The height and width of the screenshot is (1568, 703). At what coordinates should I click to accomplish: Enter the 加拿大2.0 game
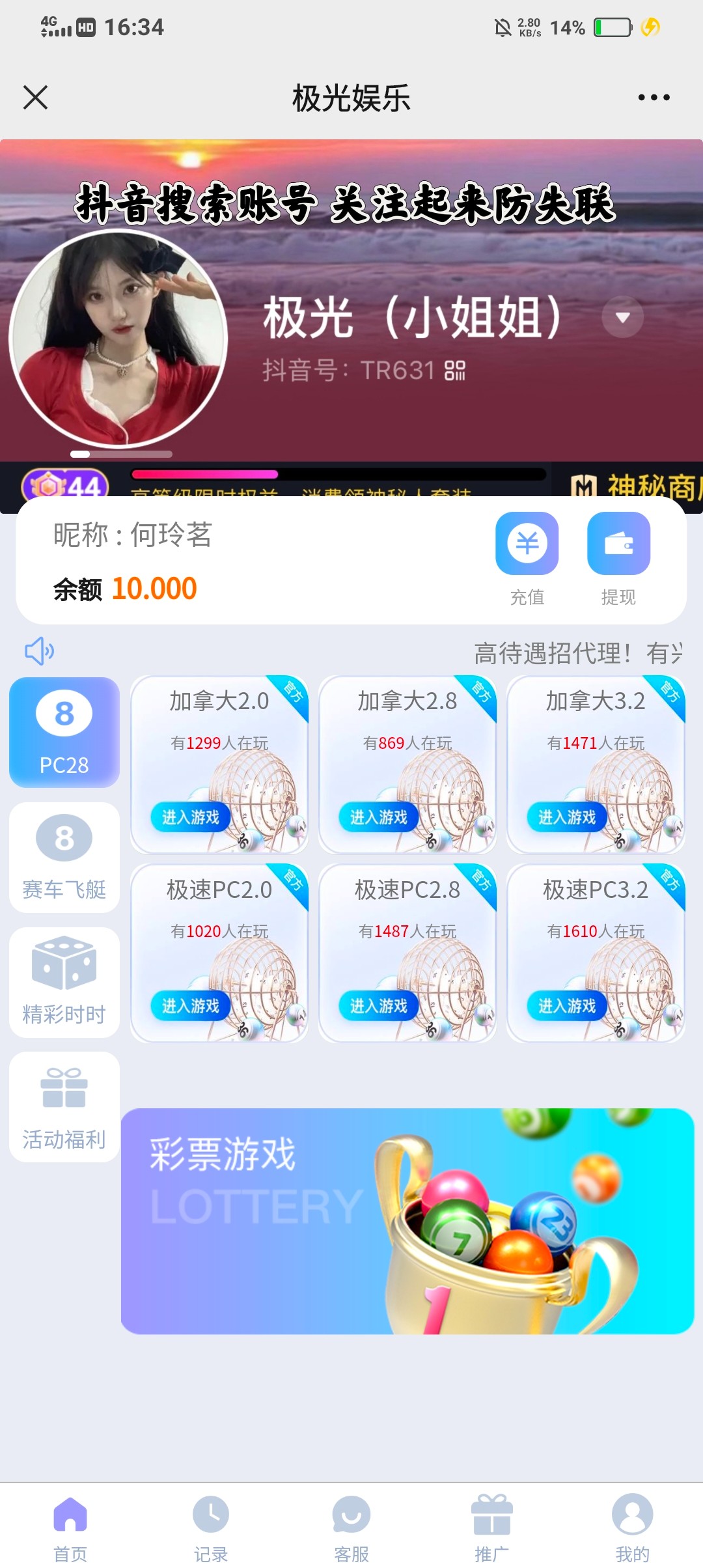(190, 817)
